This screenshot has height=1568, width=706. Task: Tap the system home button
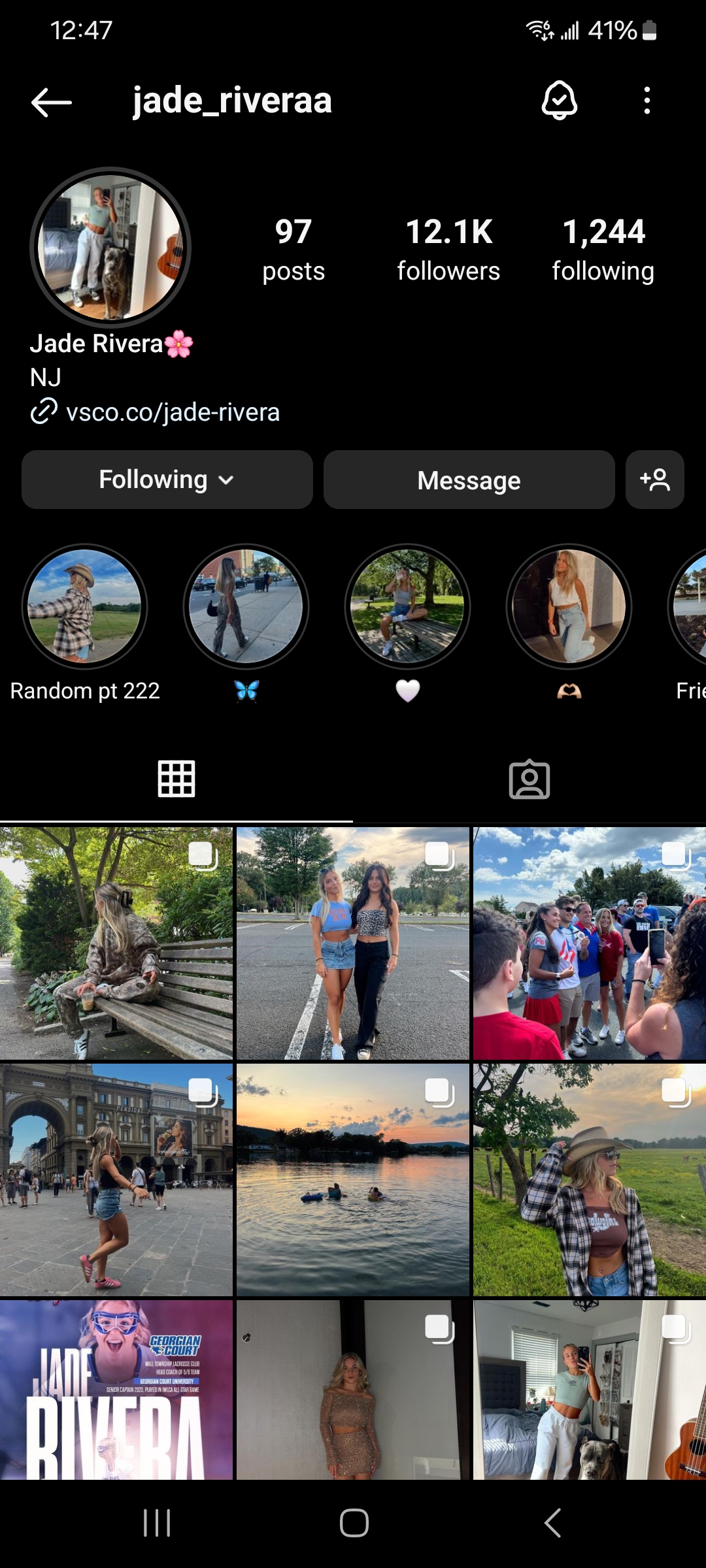[354, 1523]
